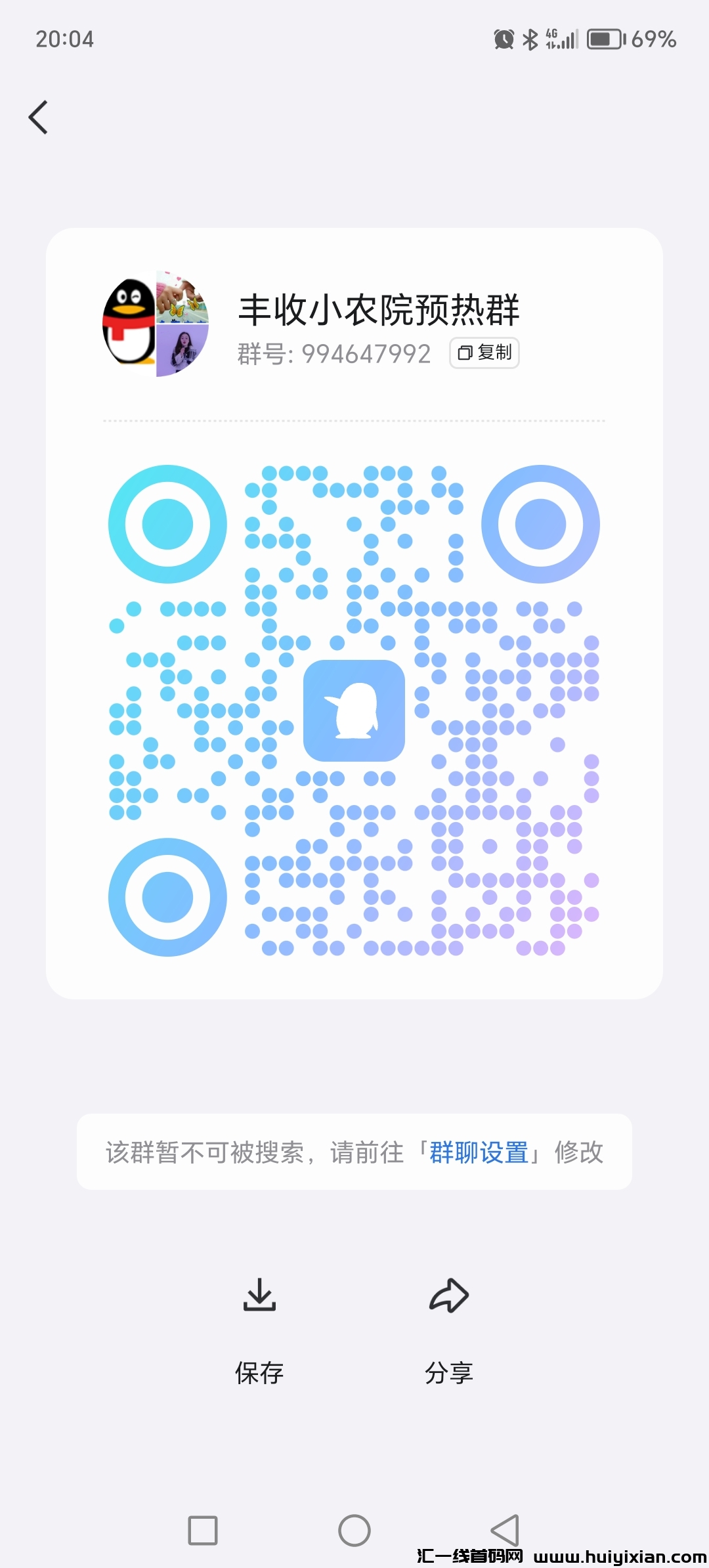Copy the group number with 复制
Image resolution: width=709 pixels, height=1568 pixels.
click(x=484, y=353)
